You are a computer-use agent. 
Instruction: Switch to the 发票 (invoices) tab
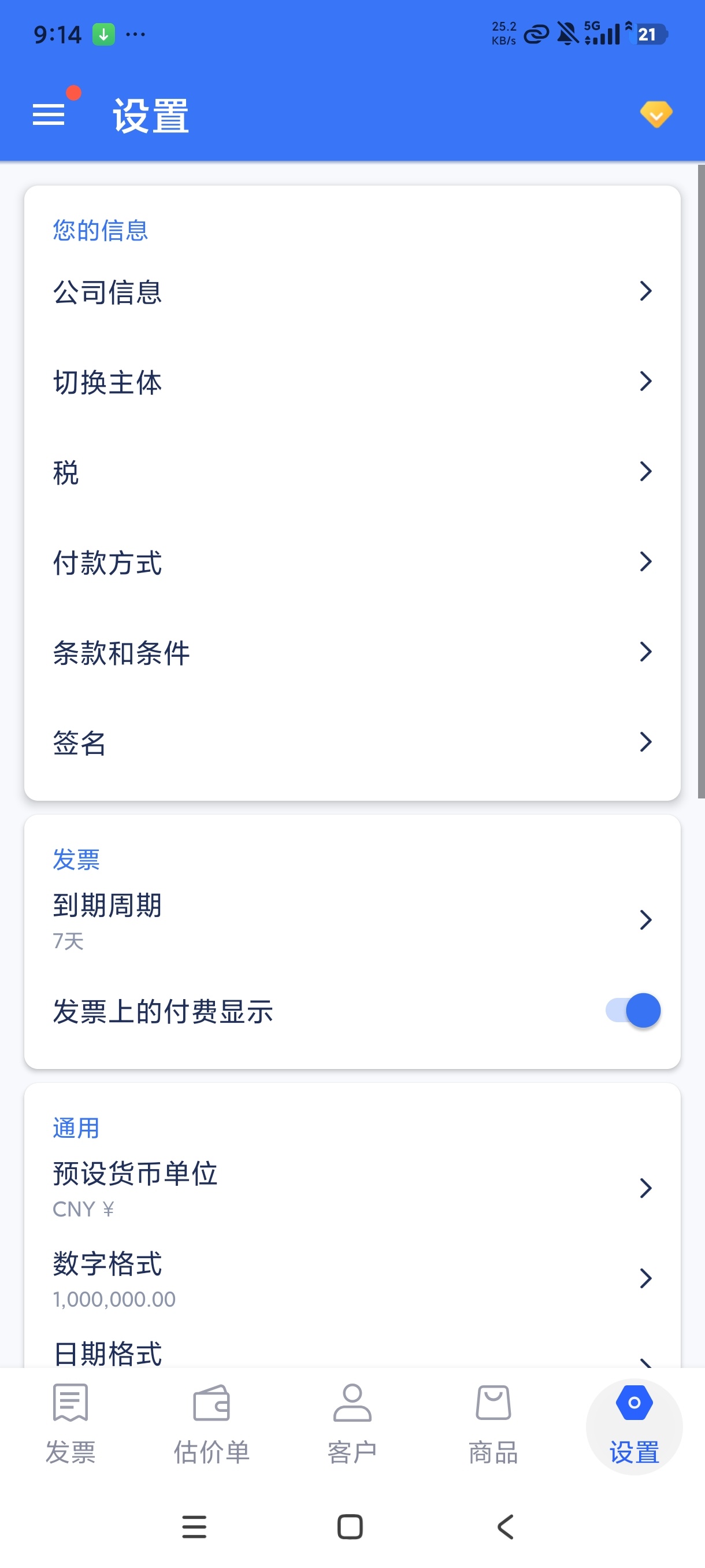pos(70,1425)
